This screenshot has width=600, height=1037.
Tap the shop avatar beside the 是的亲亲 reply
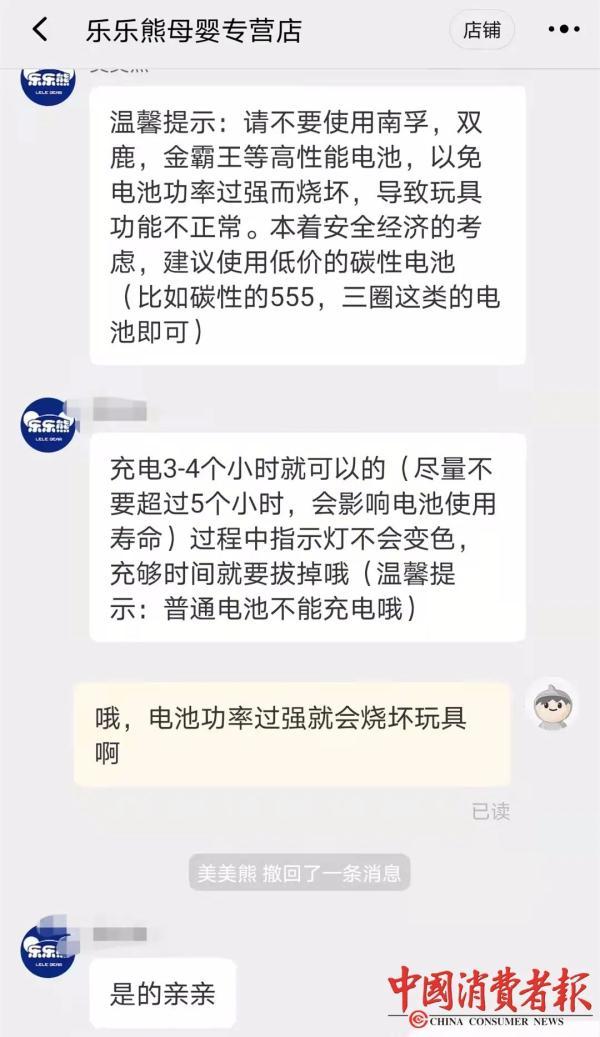coord(48,950)
